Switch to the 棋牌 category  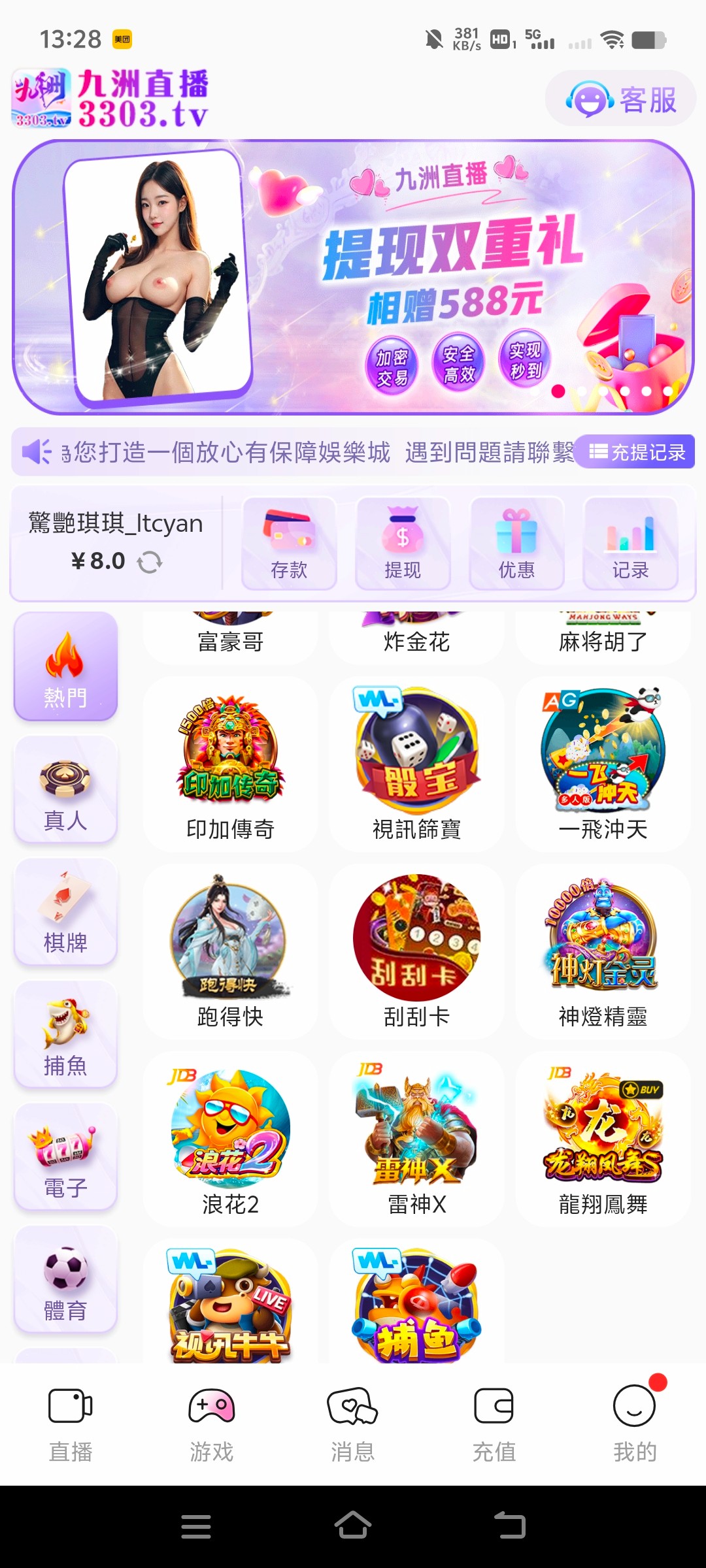pos(65,912)
